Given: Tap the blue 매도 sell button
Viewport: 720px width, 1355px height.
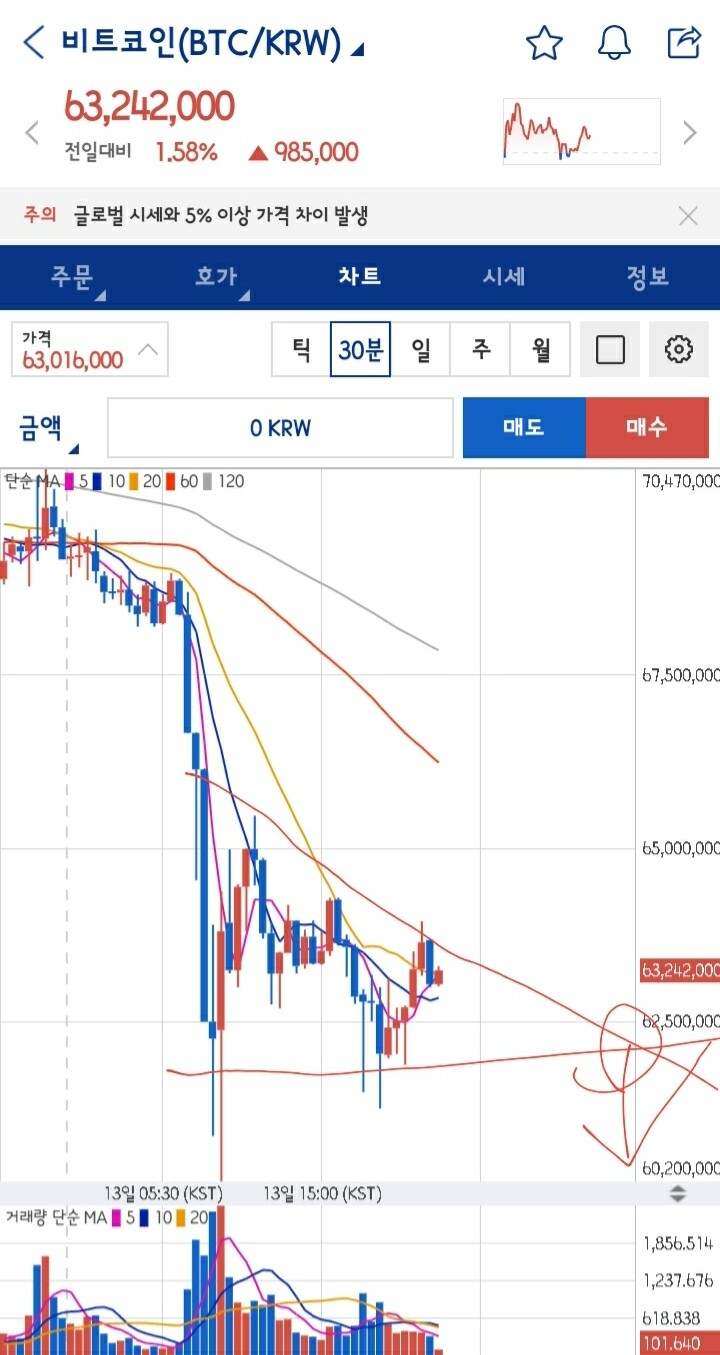Looking at the screenshot, I should [x=524, y=428].
